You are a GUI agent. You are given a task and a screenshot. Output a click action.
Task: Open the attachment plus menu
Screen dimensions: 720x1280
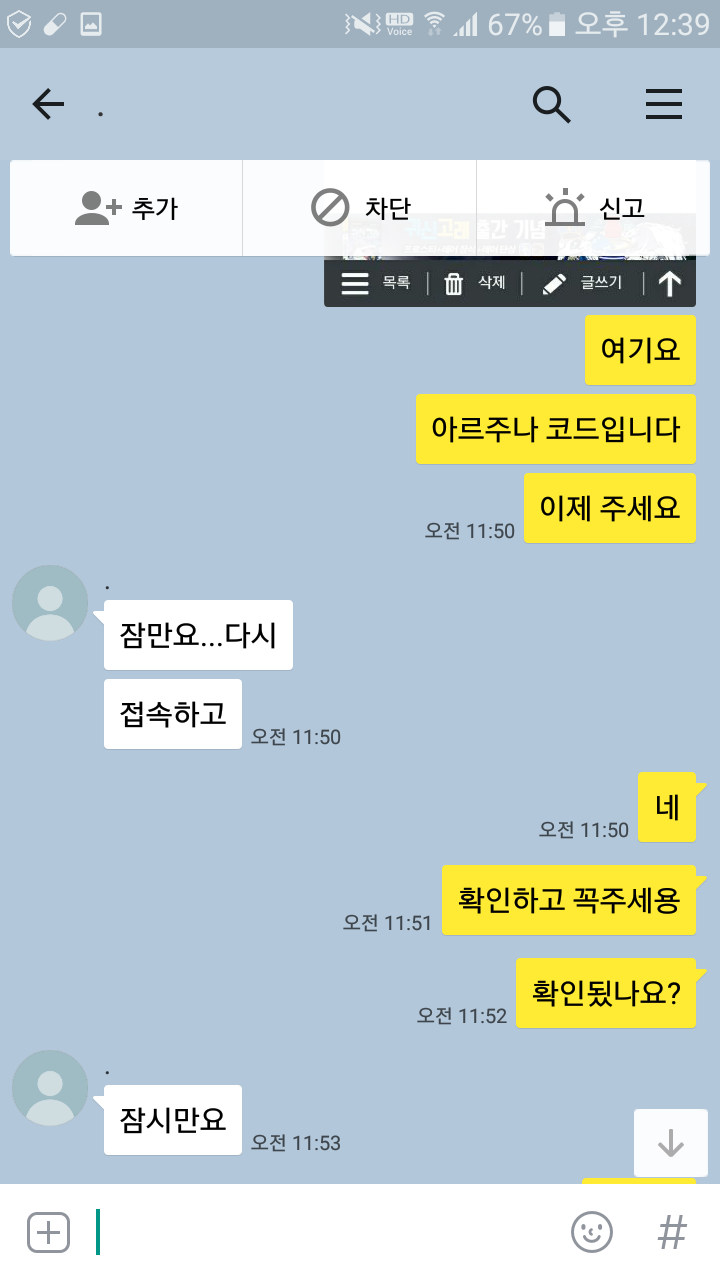click(48, 1232)
